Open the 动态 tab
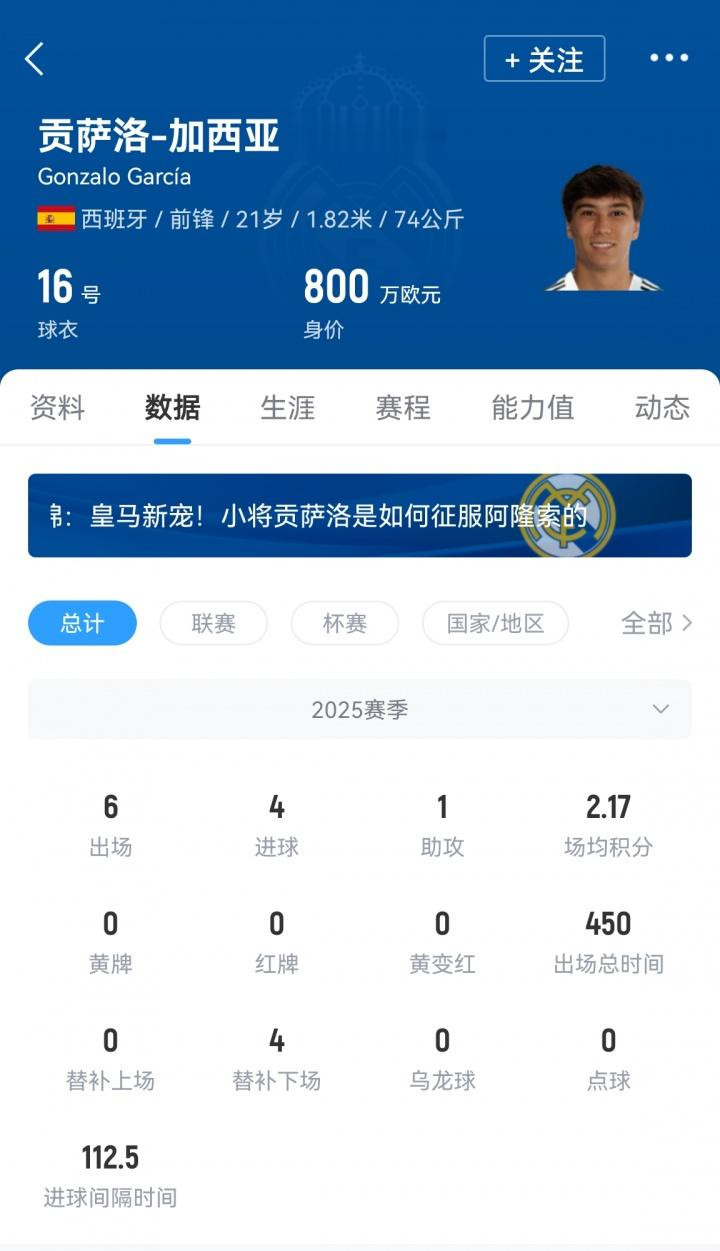The image size is (720, 1251). click(662, 408)
